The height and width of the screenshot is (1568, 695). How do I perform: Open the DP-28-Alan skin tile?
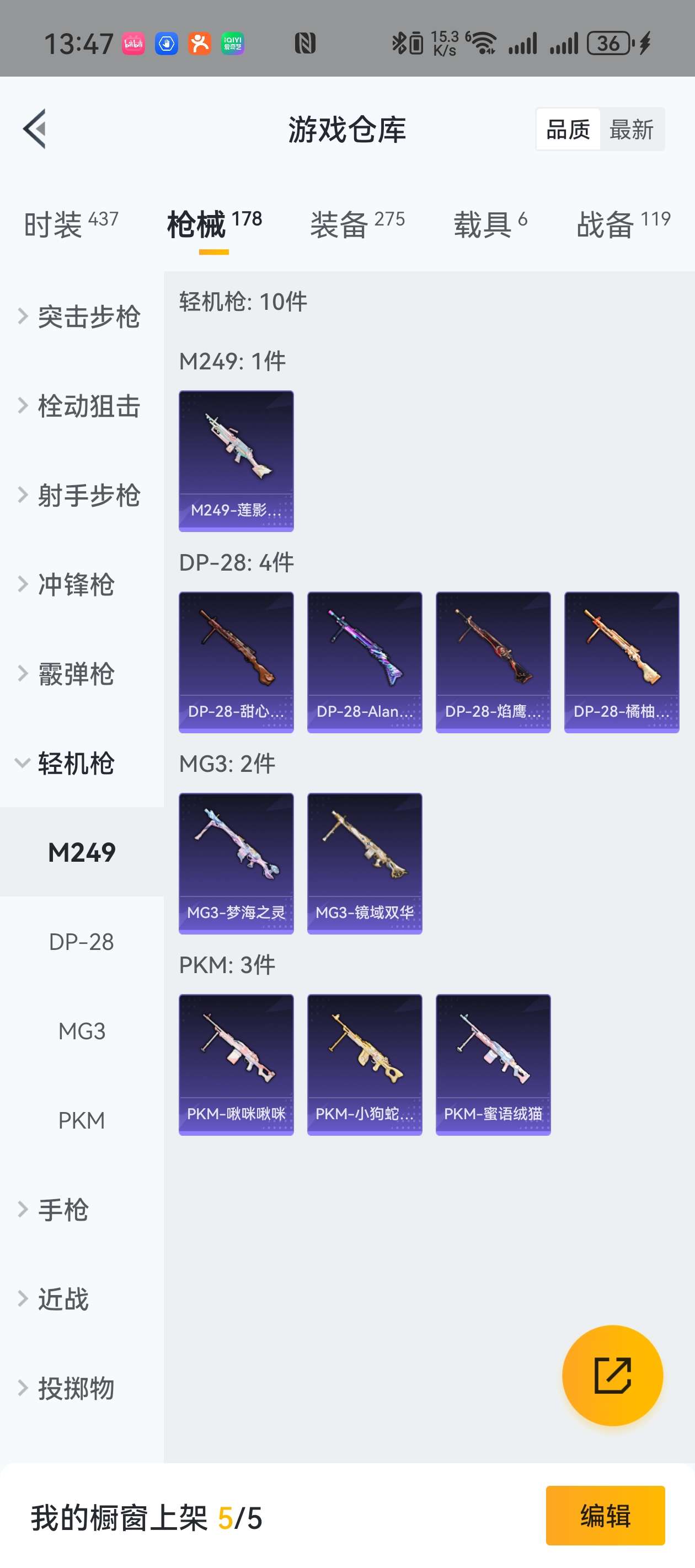point(364,662)
